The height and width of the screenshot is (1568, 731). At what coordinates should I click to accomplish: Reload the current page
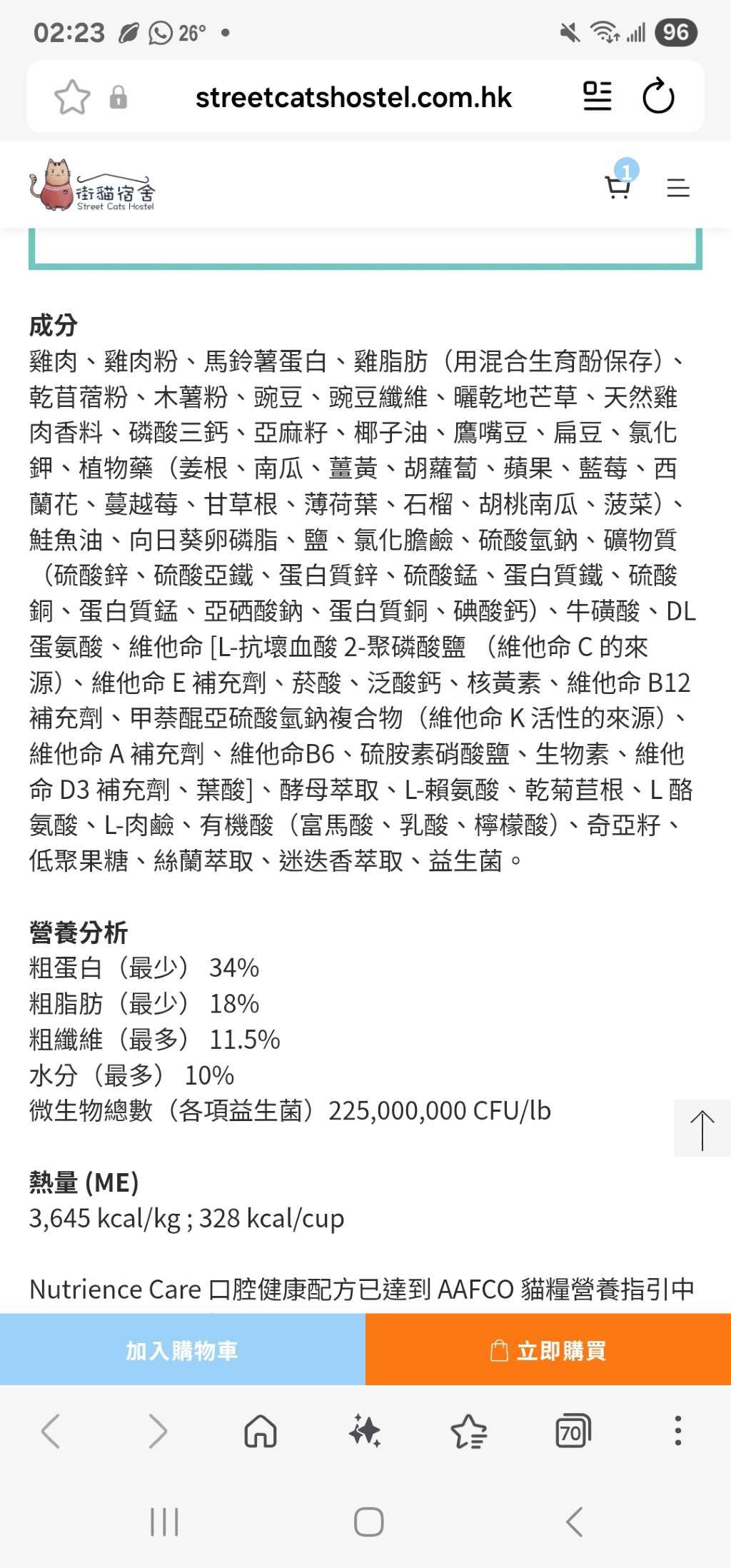(x=658, y=96)
